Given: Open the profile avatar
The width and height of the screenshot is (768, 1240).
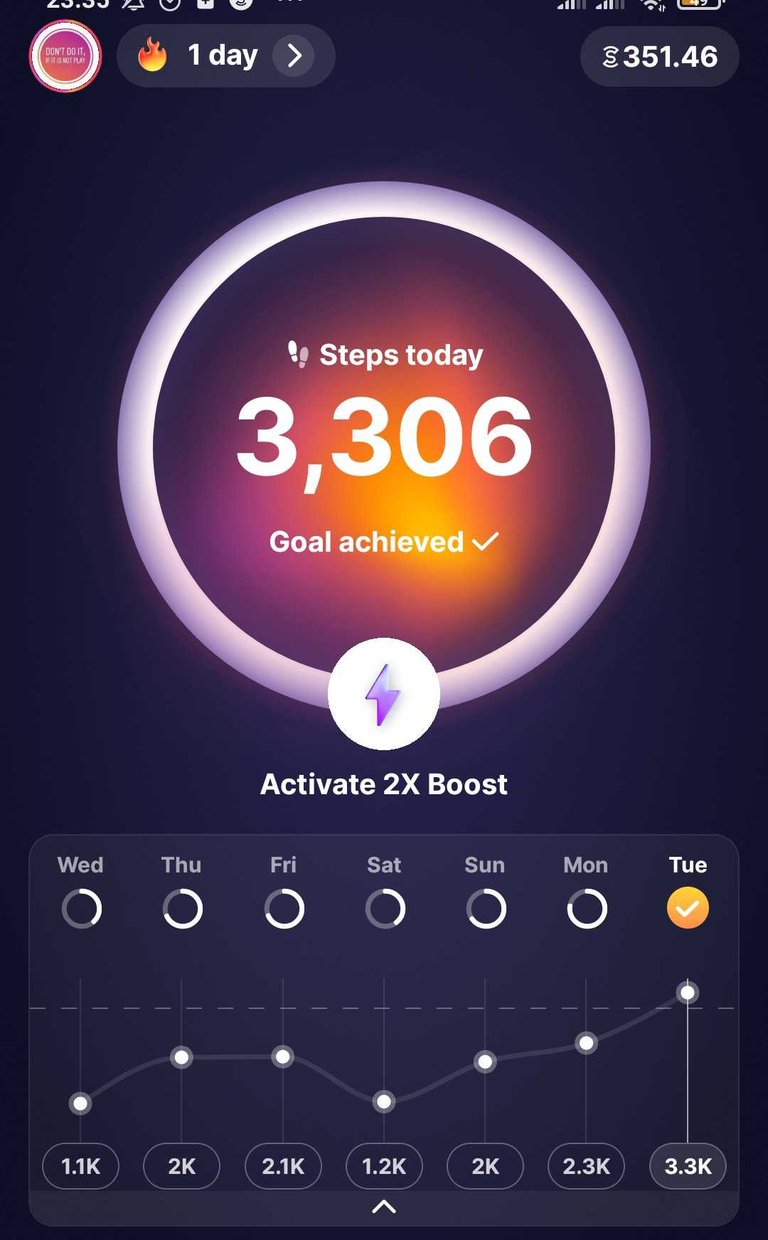Looking at the screenshot, I should 65,57.
